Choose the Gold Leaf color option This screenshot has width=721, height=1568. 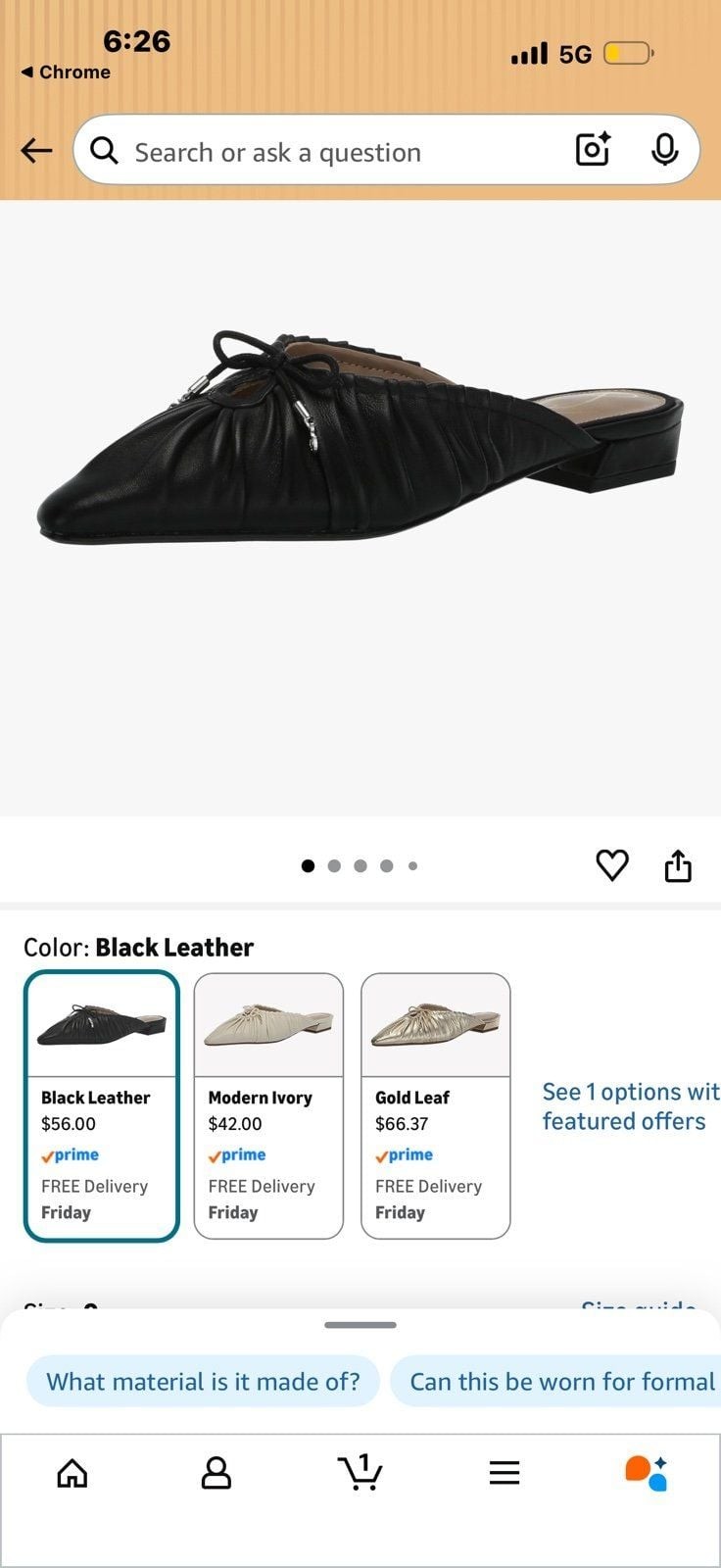tap(436, 1105)
